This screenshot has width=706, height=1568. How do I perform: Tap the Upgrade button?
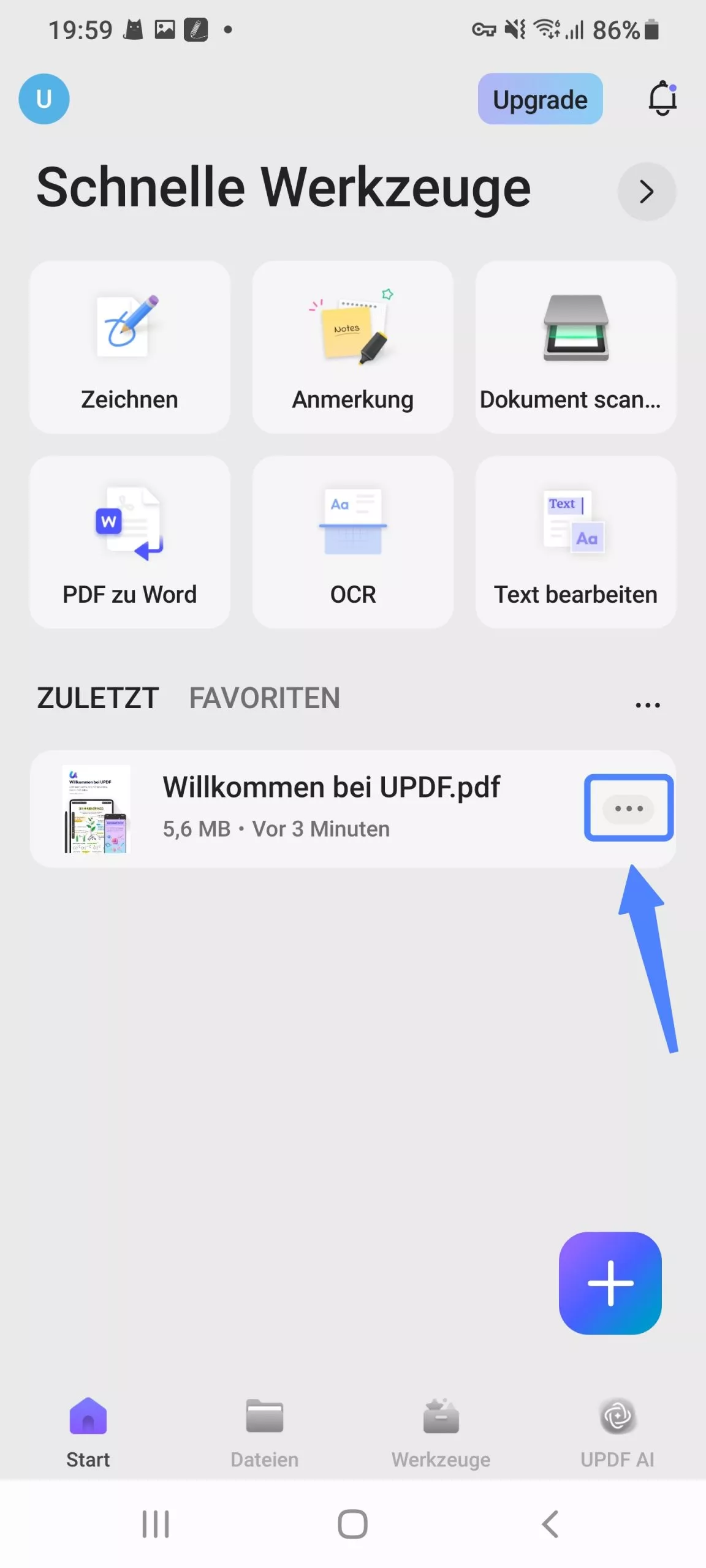tap(540, 99)
